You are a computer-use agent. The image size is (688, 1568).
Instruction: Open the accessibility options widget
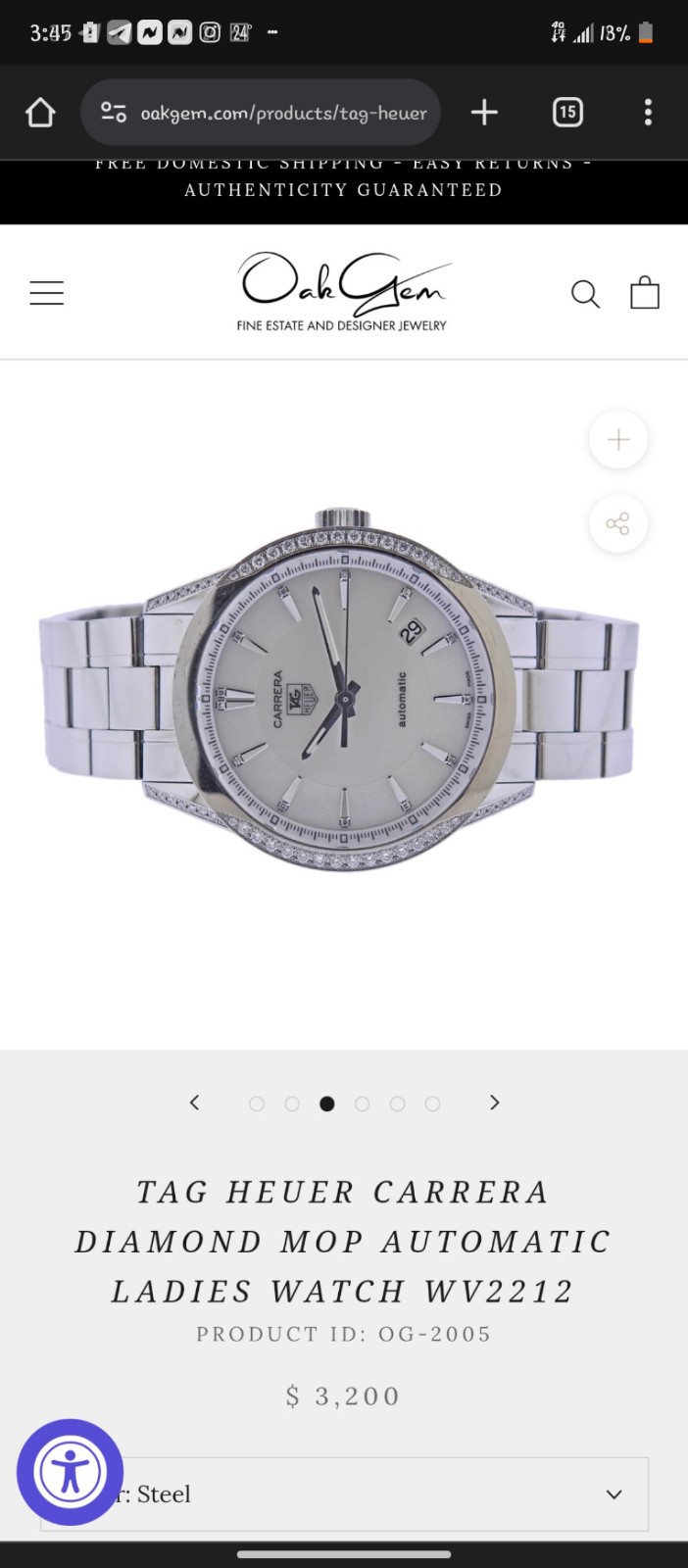pyautogui.click(x=70, y=1472)
